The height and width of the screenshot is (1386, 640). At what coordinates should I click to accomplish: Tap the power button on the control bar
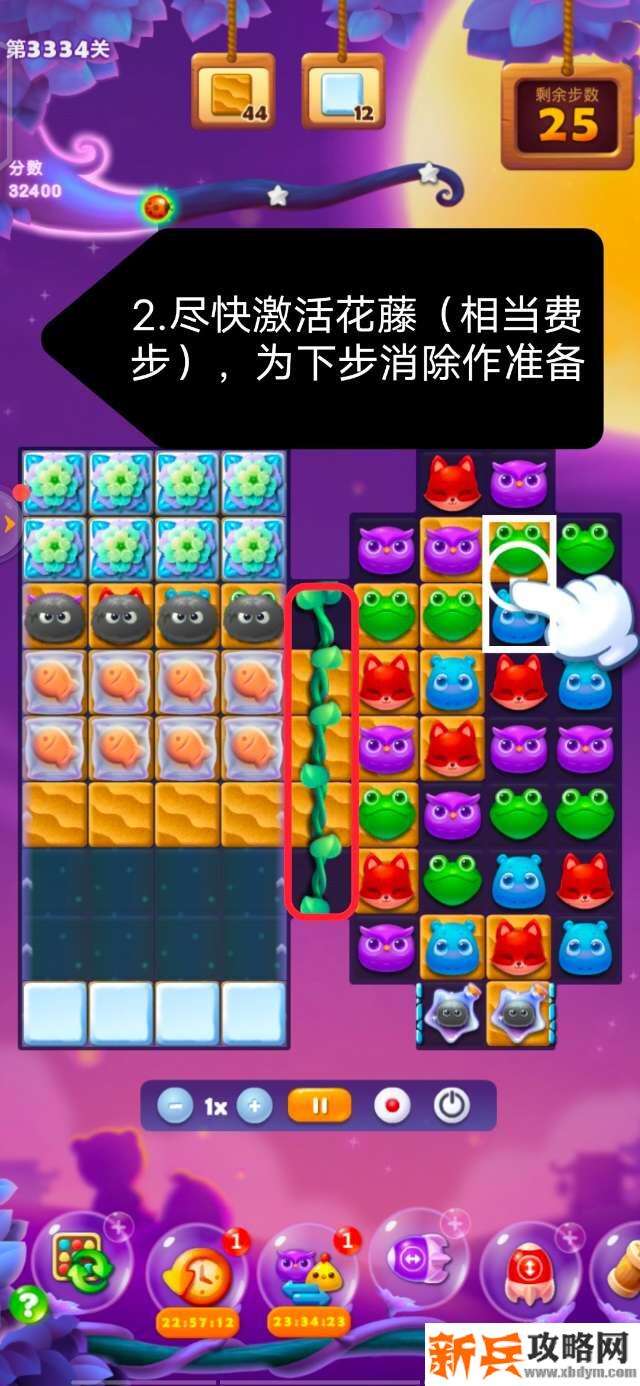click(452, 1106)
